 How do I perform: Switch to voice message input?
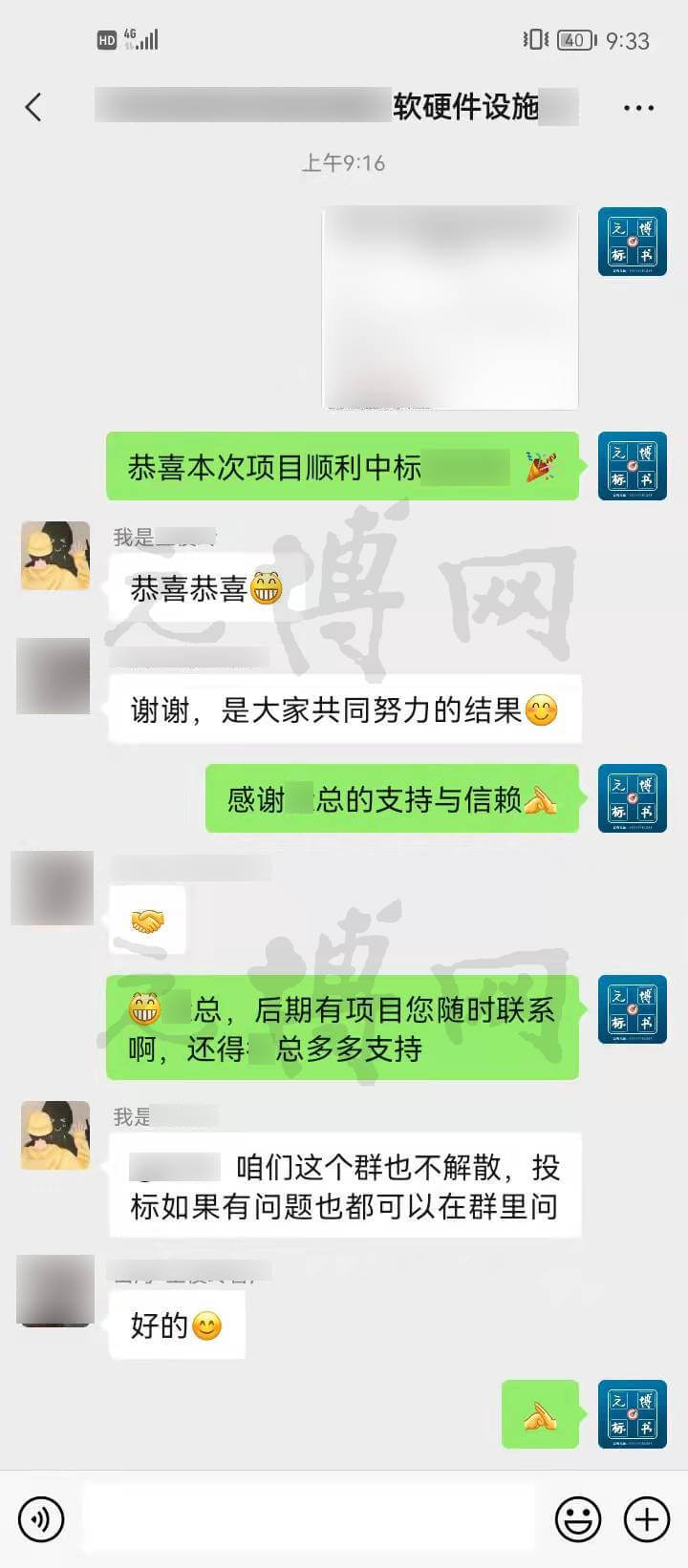[x=41, y=1518]
